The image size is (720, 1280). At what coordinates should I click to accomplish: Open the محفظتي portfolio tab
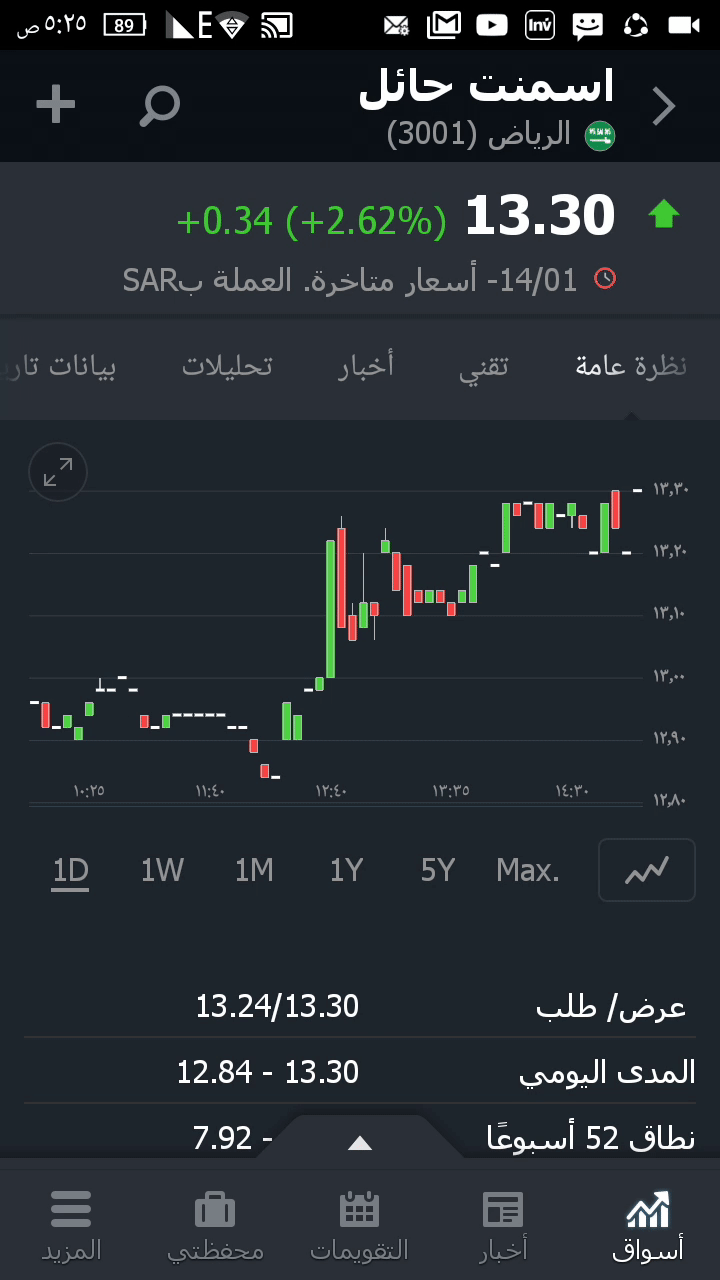pyautogui.click(x=215, y=1225)
